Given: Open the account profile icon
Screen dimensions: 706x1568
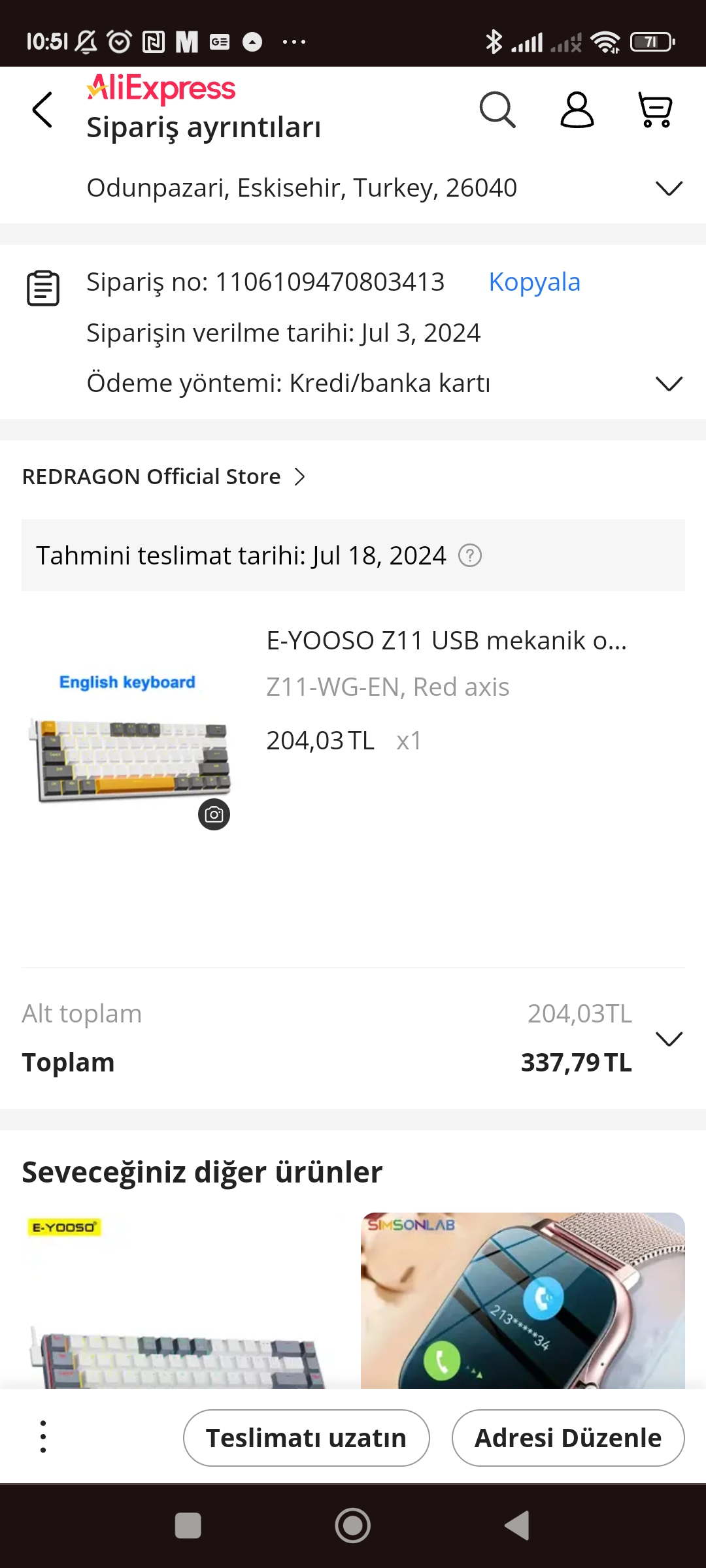Looking at the screenshot, I should tap(577, 110).
